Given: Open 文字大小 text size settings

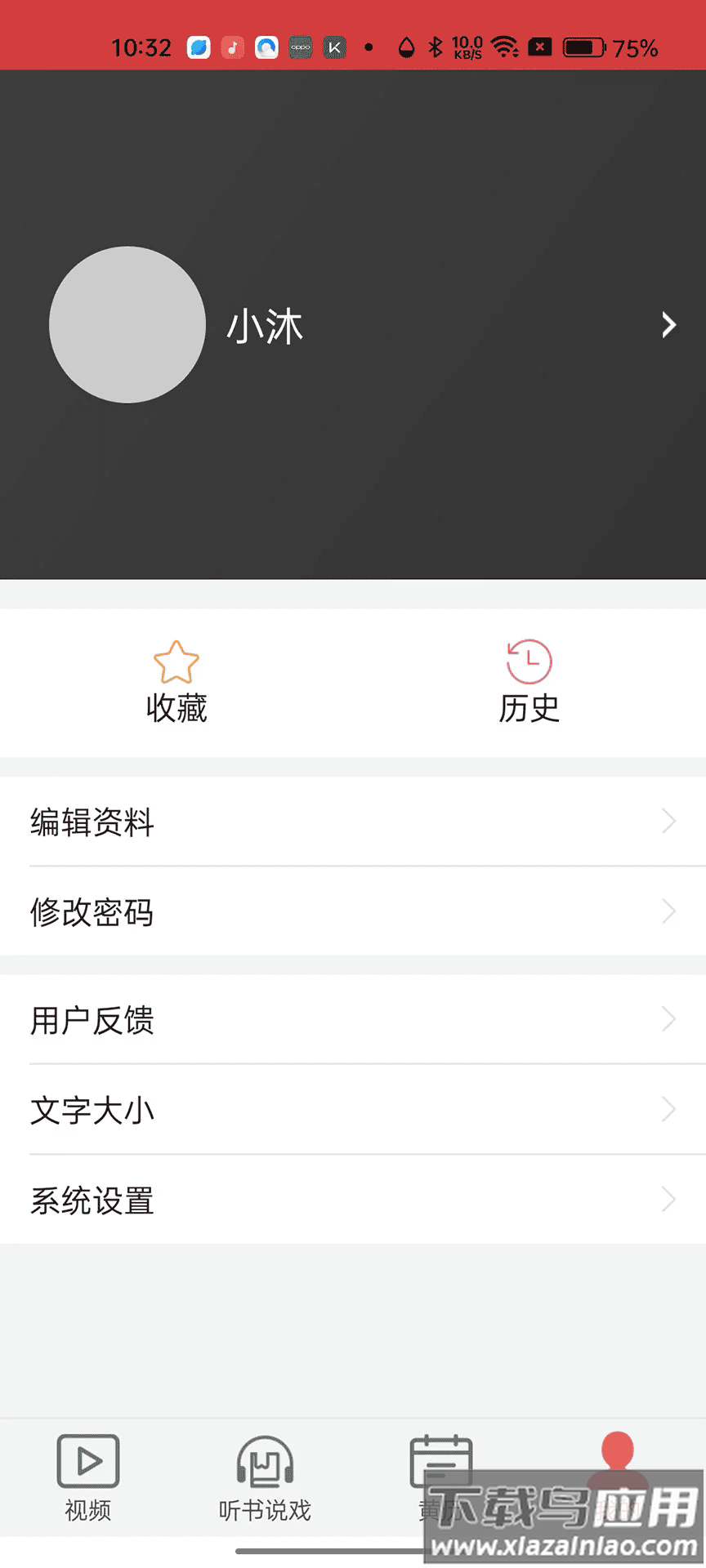Looking at the screenshot, I should (92, 1110).
